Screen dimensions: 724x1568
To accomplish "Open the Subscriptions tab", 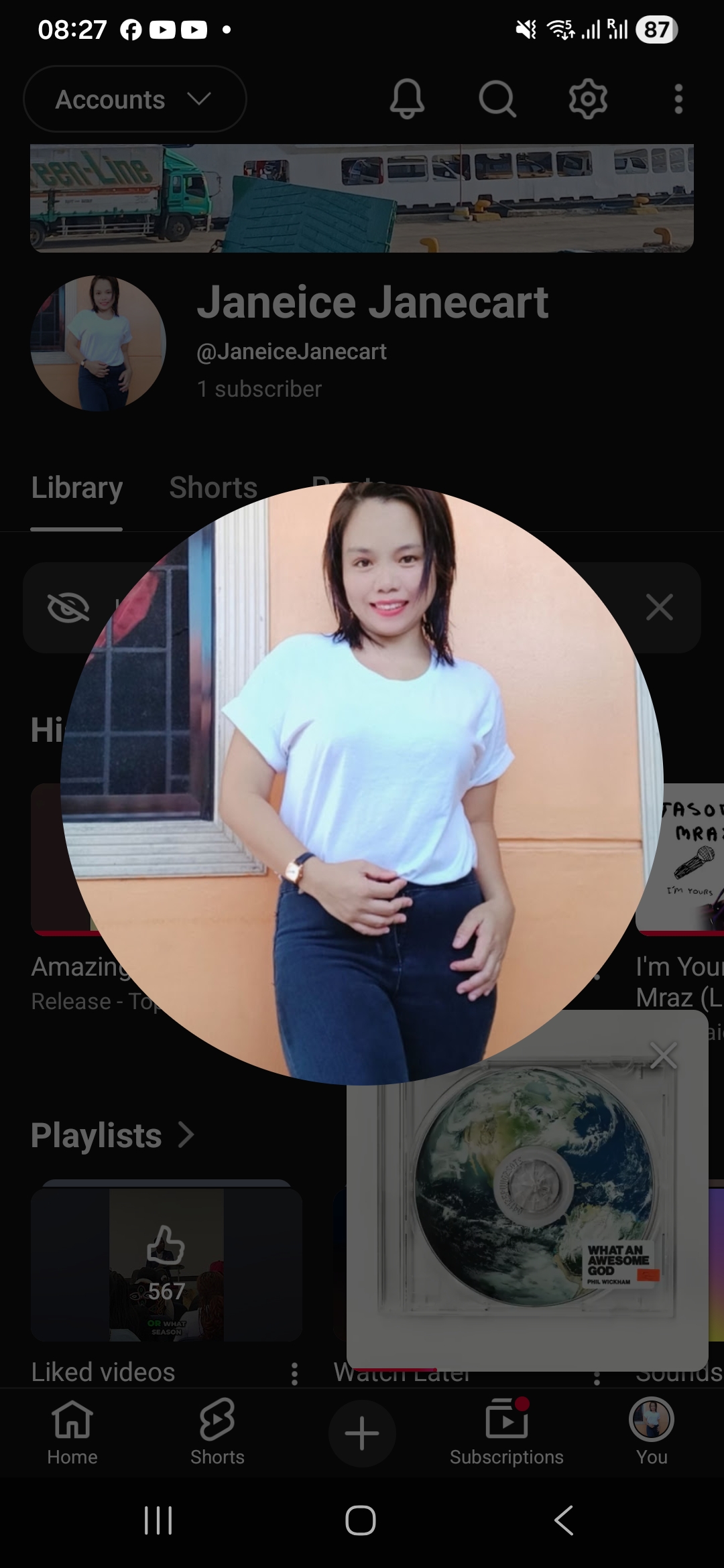I will coord(507,1432).
